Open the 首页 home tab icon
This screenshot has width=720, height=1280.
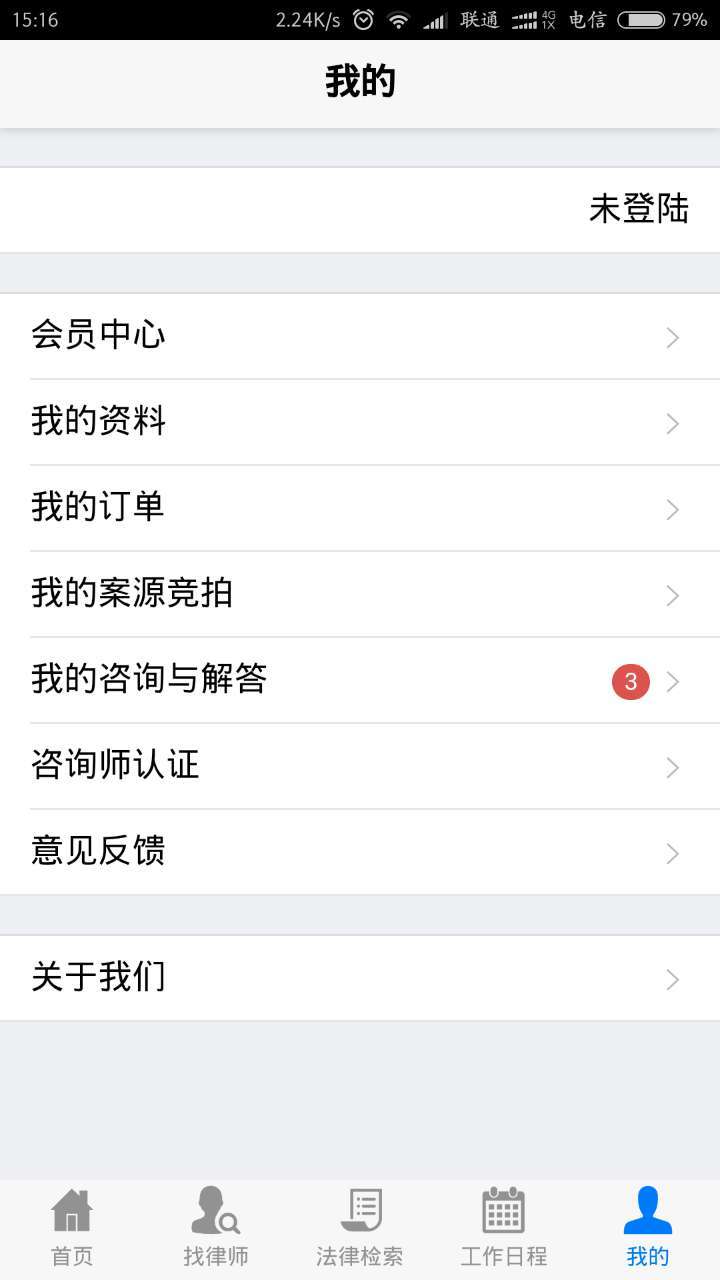click(71, 1210)
